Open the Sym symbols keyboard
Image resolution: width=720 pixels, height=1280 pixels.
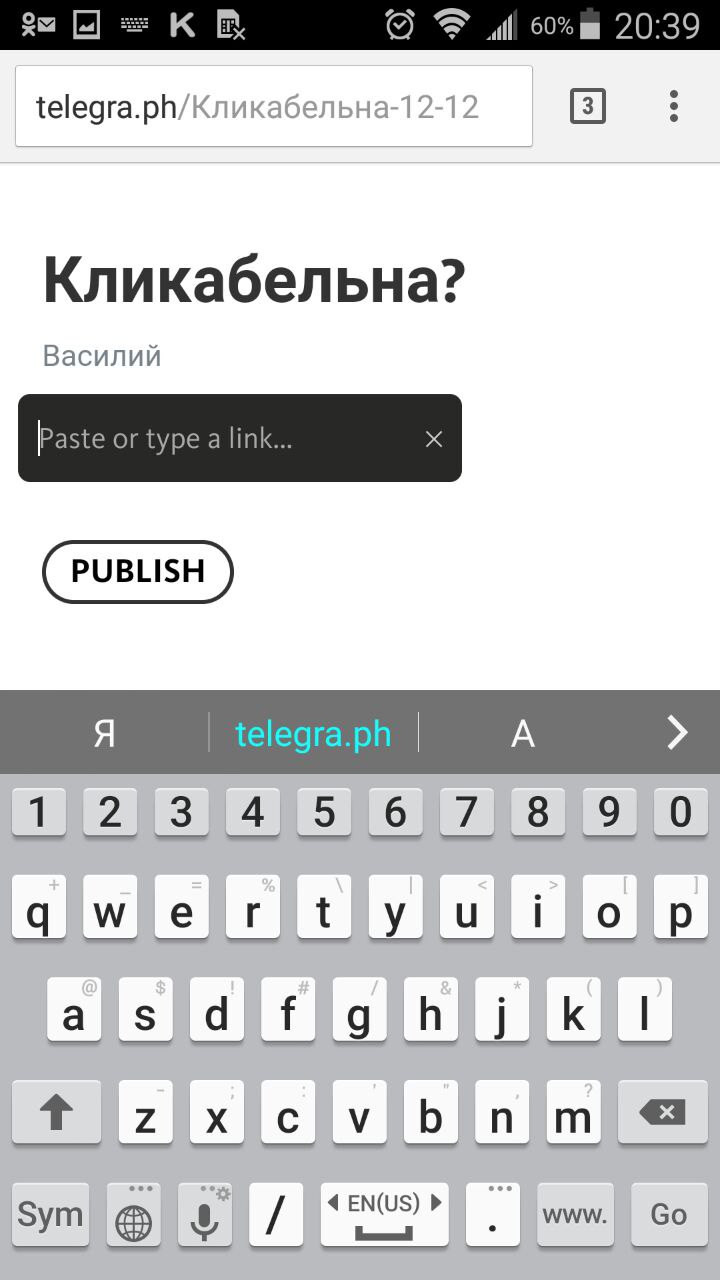pyautogui.click(x=50, y=1214)
